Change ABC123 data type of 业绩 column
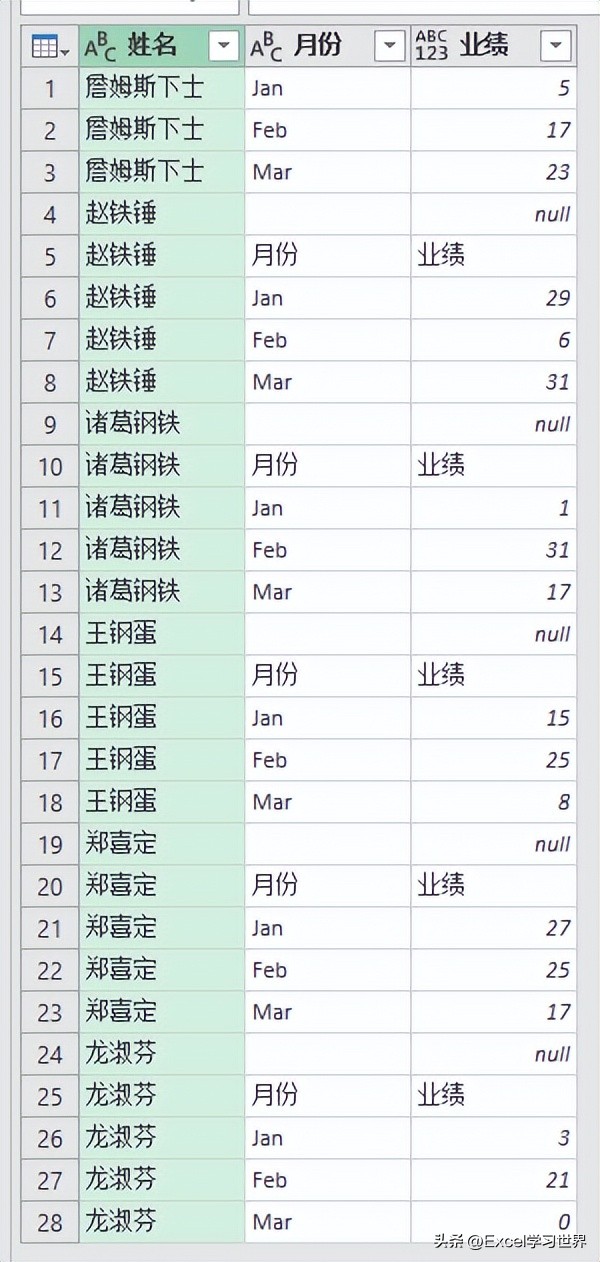The width and height of the screenshot is (600, 1262). point(431,46)
